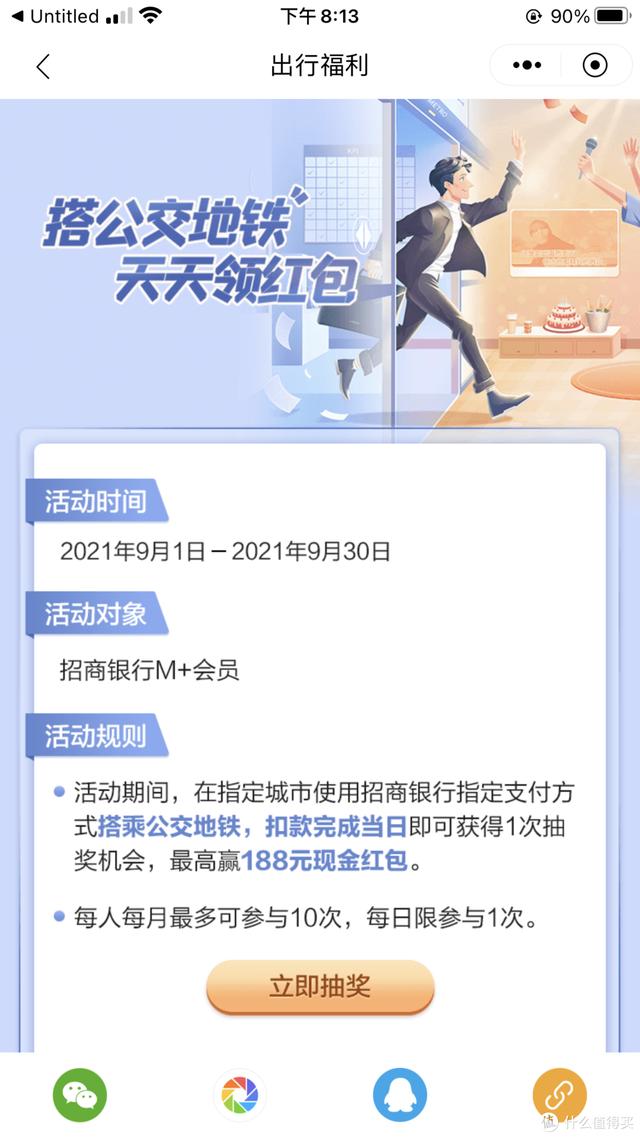This screenshot has height=1138, width=640.
Task: Close the mini program with the circle button
Action: pyautogui.click(x=595, y=66)
